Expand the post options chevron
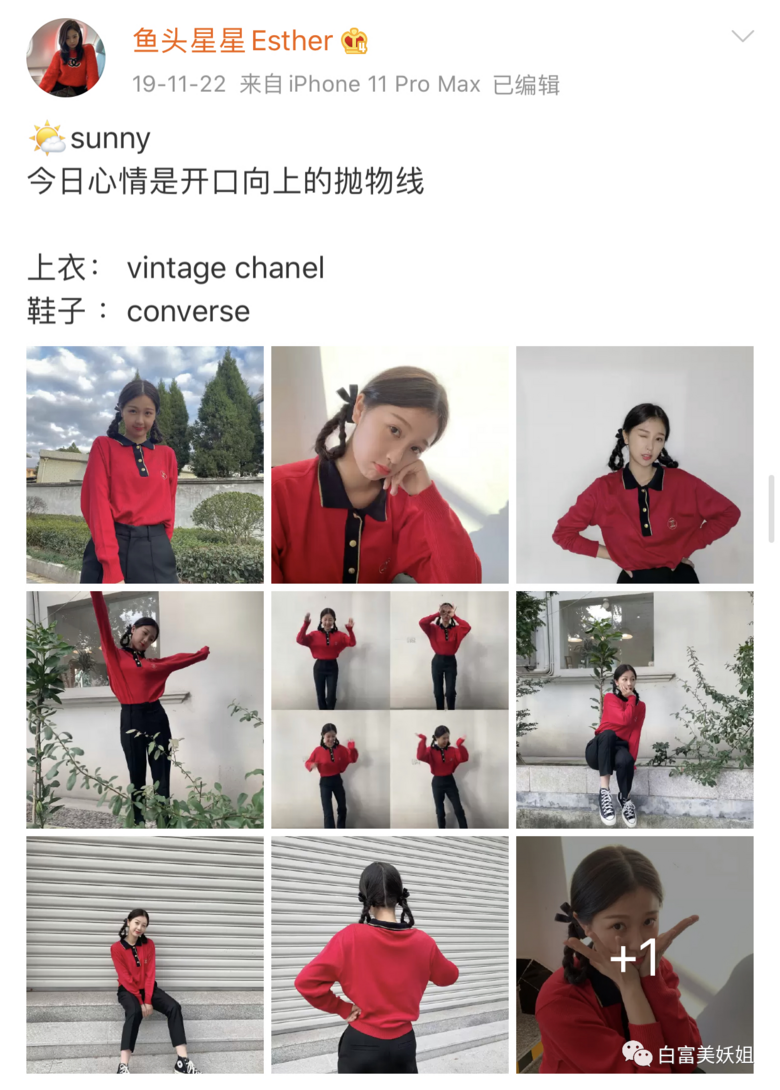The height and width of the screenshot is (1090, 780). (x=742, y=37)
